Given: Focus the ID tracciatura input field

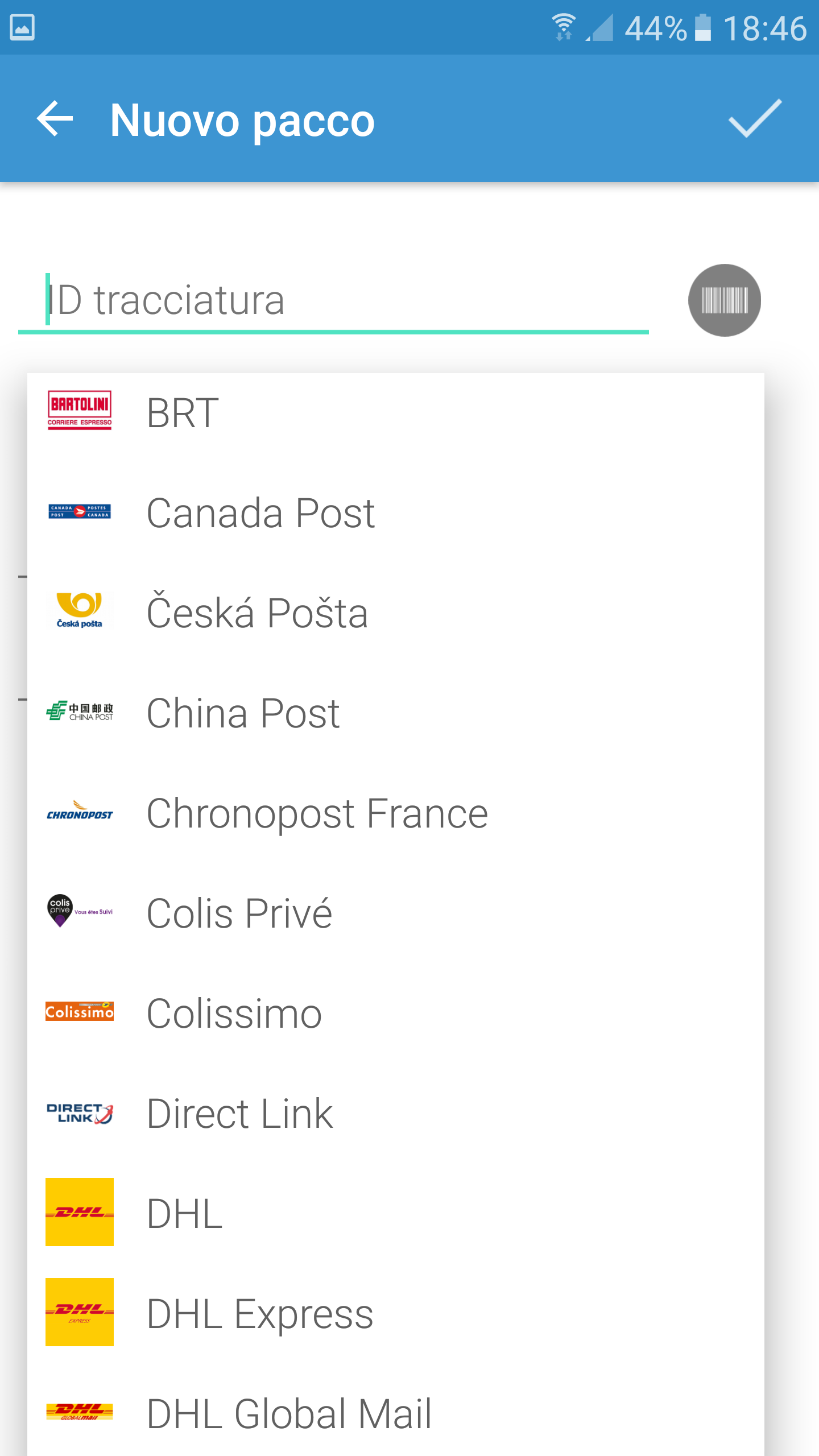Looking at the screenshot, I should coord(333,300).
